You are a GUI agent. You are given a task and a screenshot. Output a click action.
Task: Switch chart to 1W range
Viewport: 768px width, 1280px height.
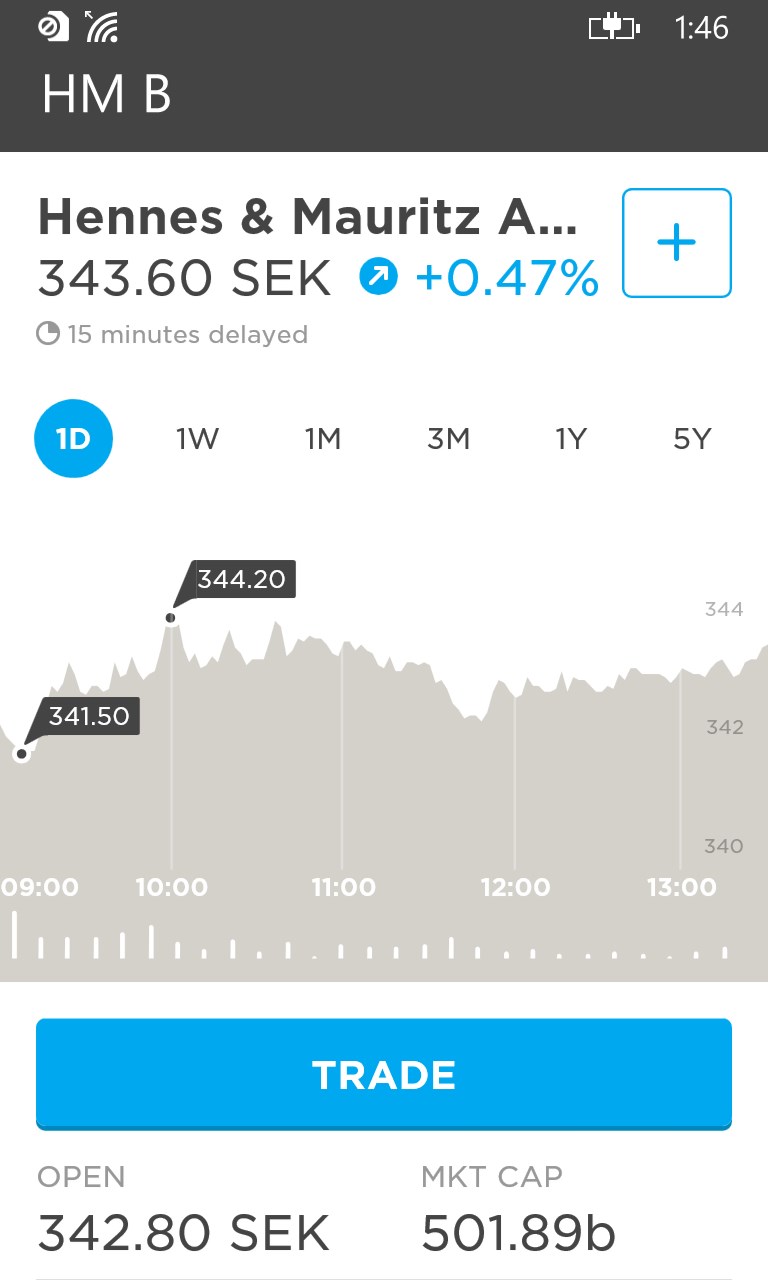(x=197, y=439)
